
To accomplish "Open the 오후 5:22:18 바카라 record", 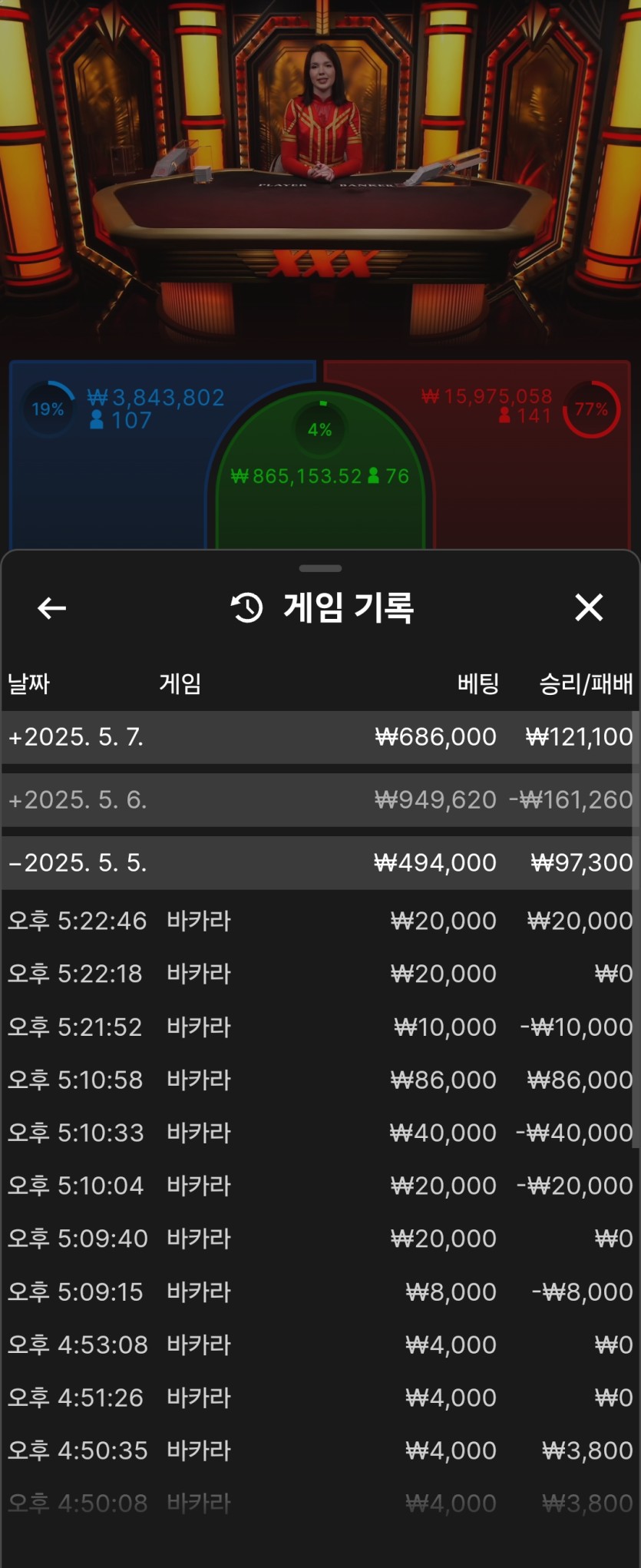I will 319,974.
